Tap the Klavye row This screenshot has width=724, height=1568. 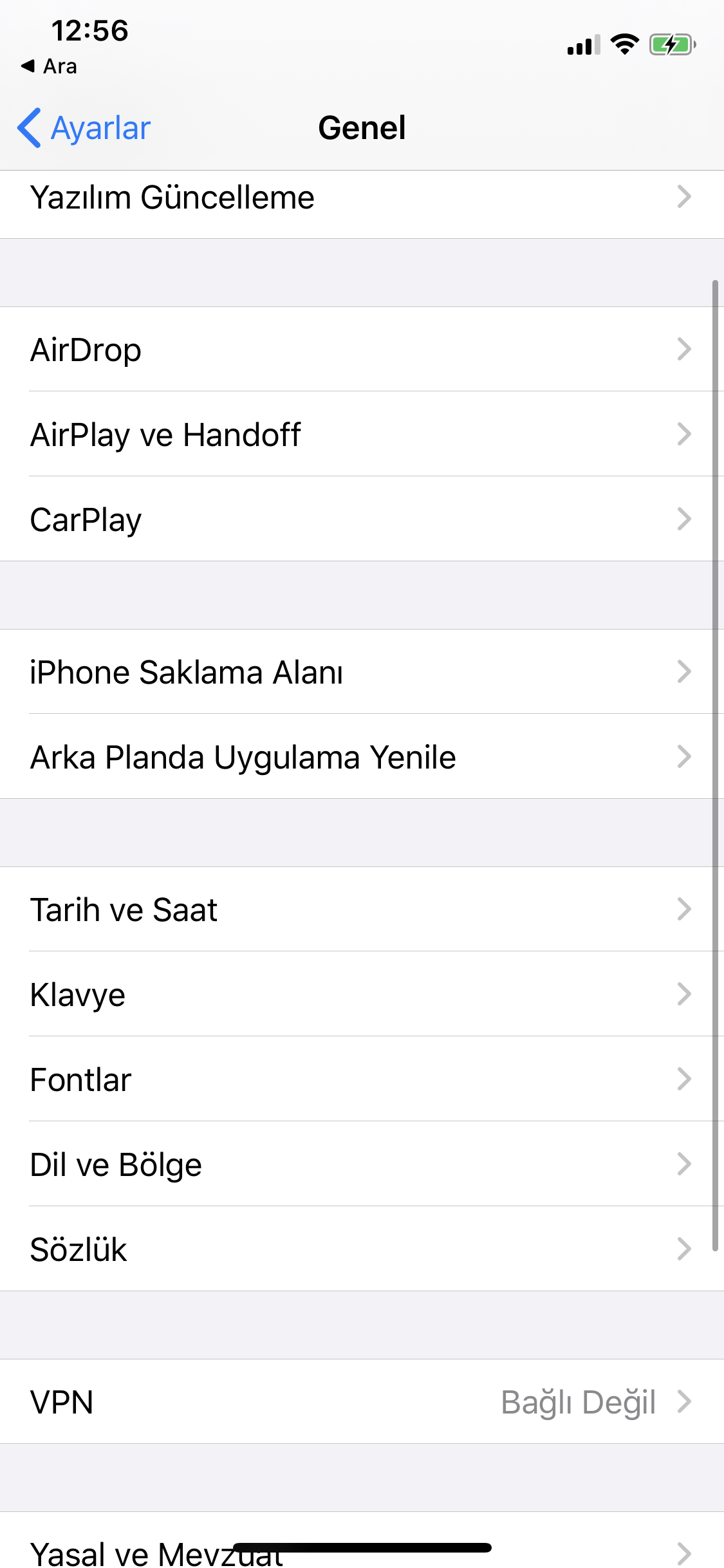click(x=360, y=994)
